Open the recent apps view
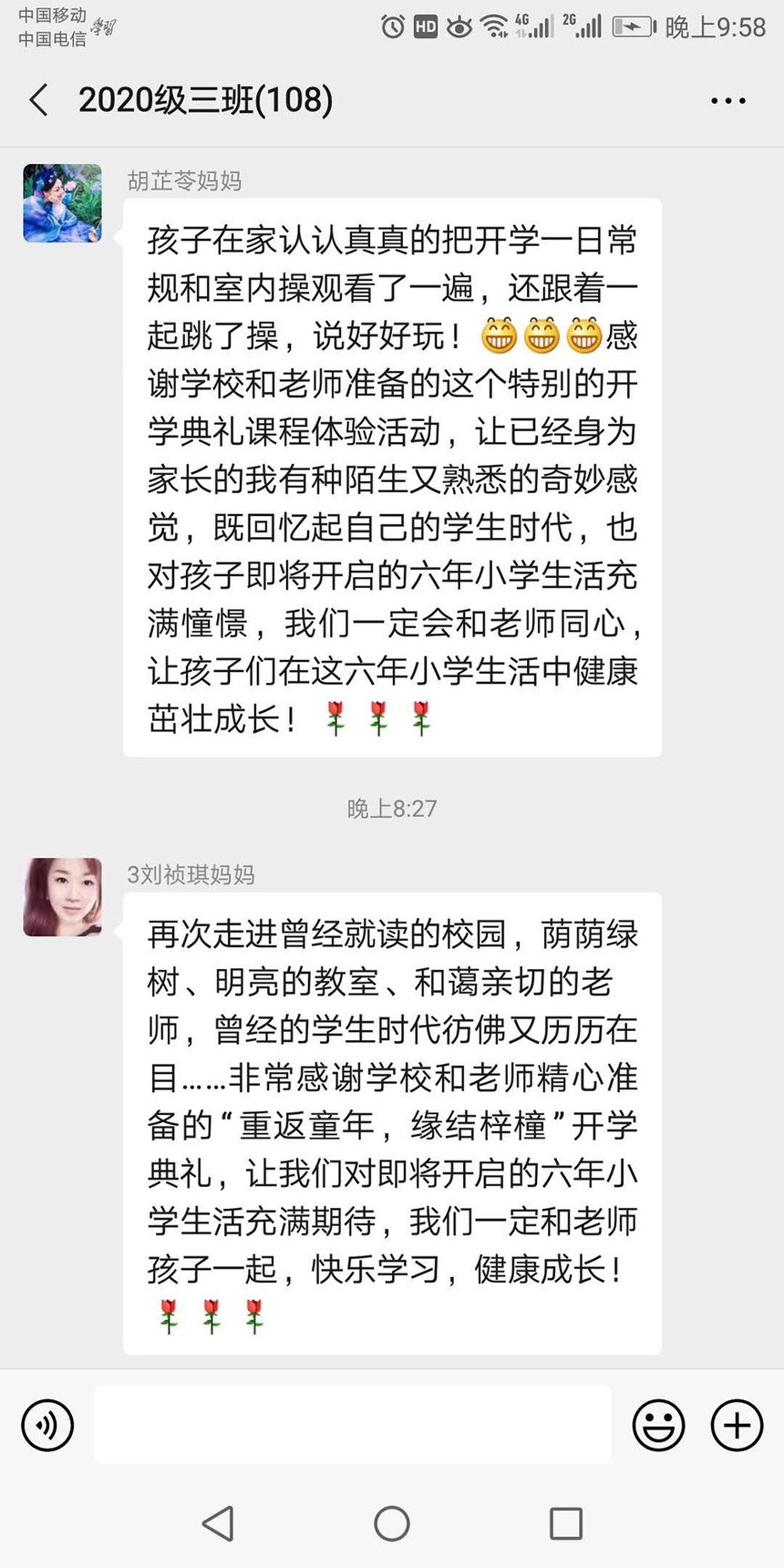Screen dimensions: 784x1568 [x=565, y=1523]
